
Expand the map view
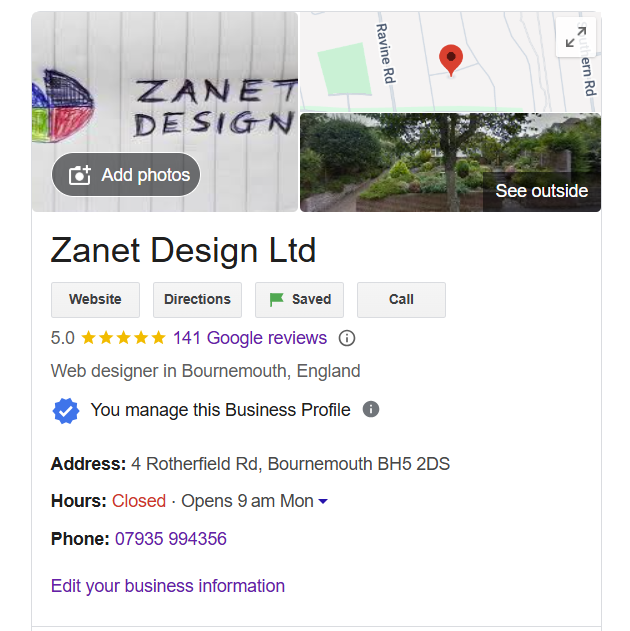click(x=576, y=37)
